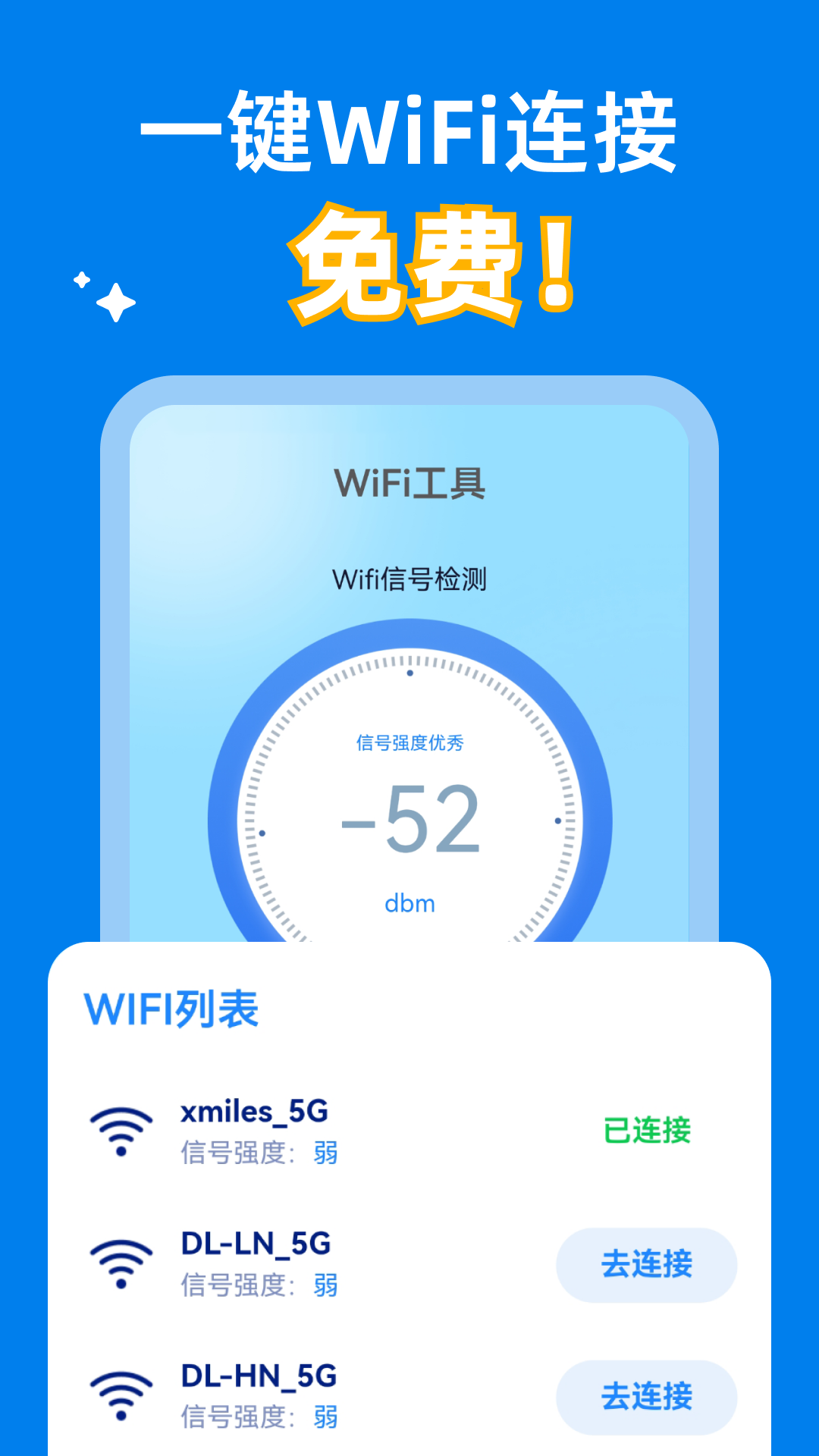Click 信号强度: 弱 under xmiles_5G
Viewport: 819px width, 1456px height.
click(x=259, y=1153)
